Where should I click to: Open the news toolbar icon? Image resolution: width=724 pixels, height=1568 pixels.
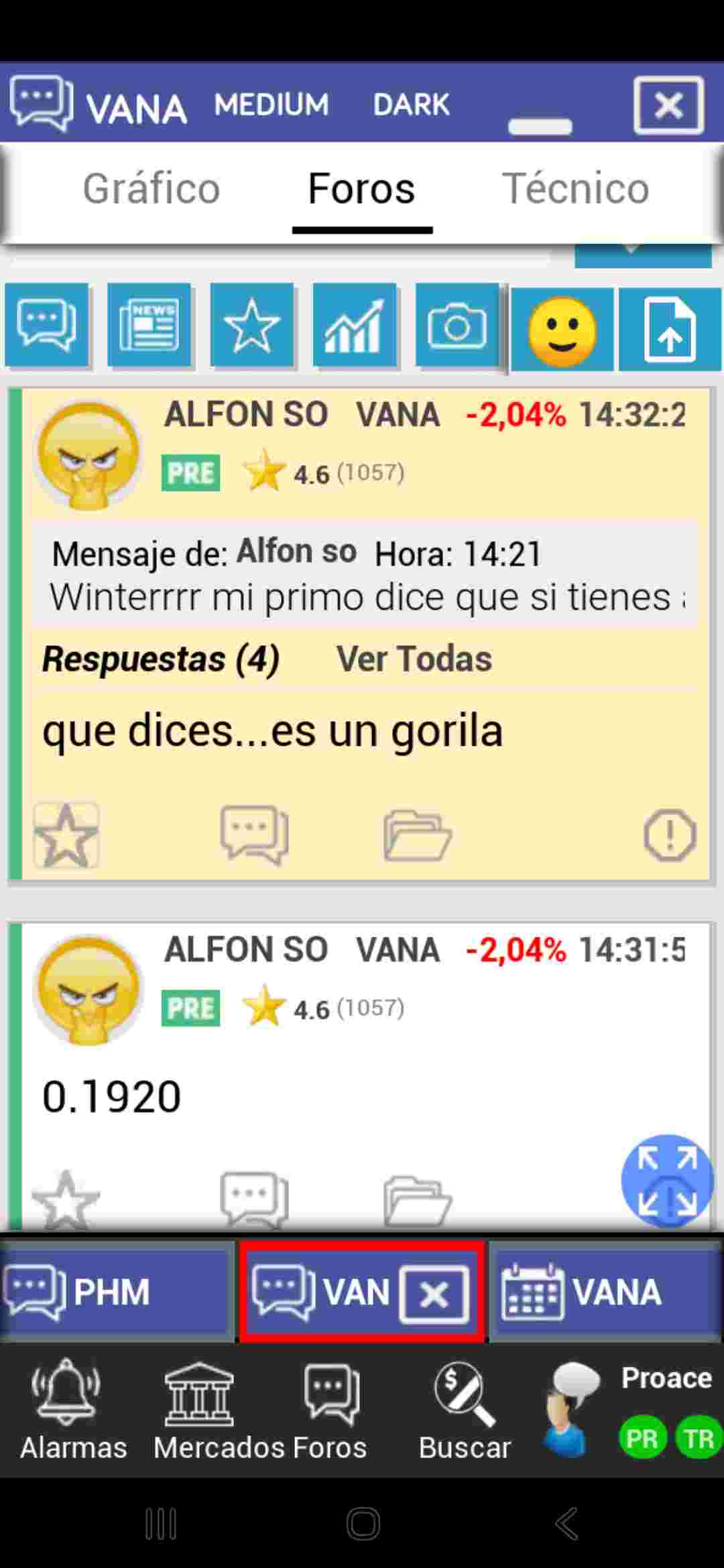(x=149, y=326)
